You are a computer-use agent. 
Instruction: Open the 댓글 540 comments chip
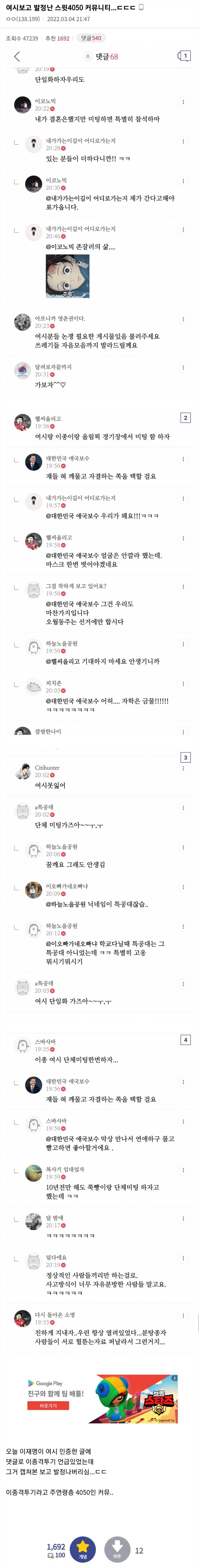[91, 38]
